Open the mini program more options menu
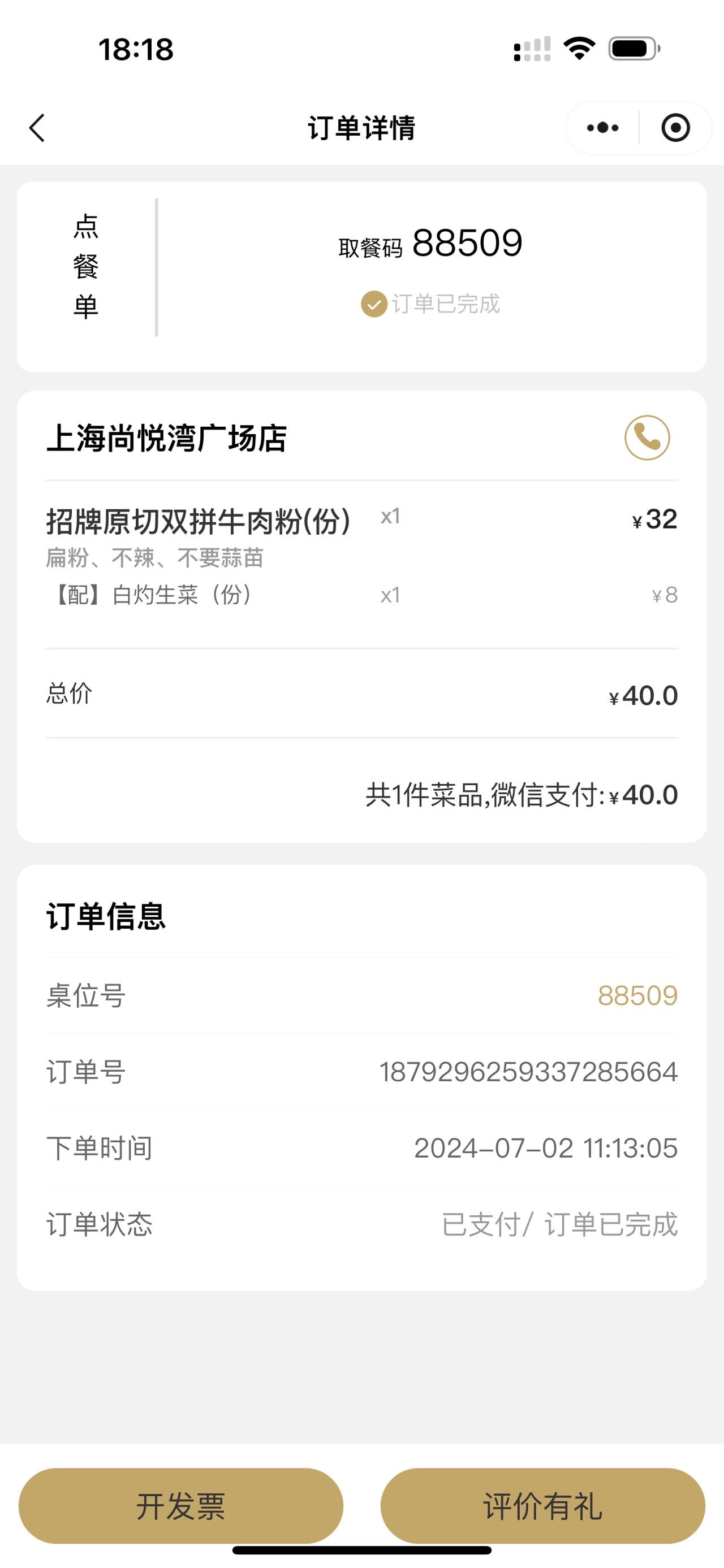 tap(602, 128)
